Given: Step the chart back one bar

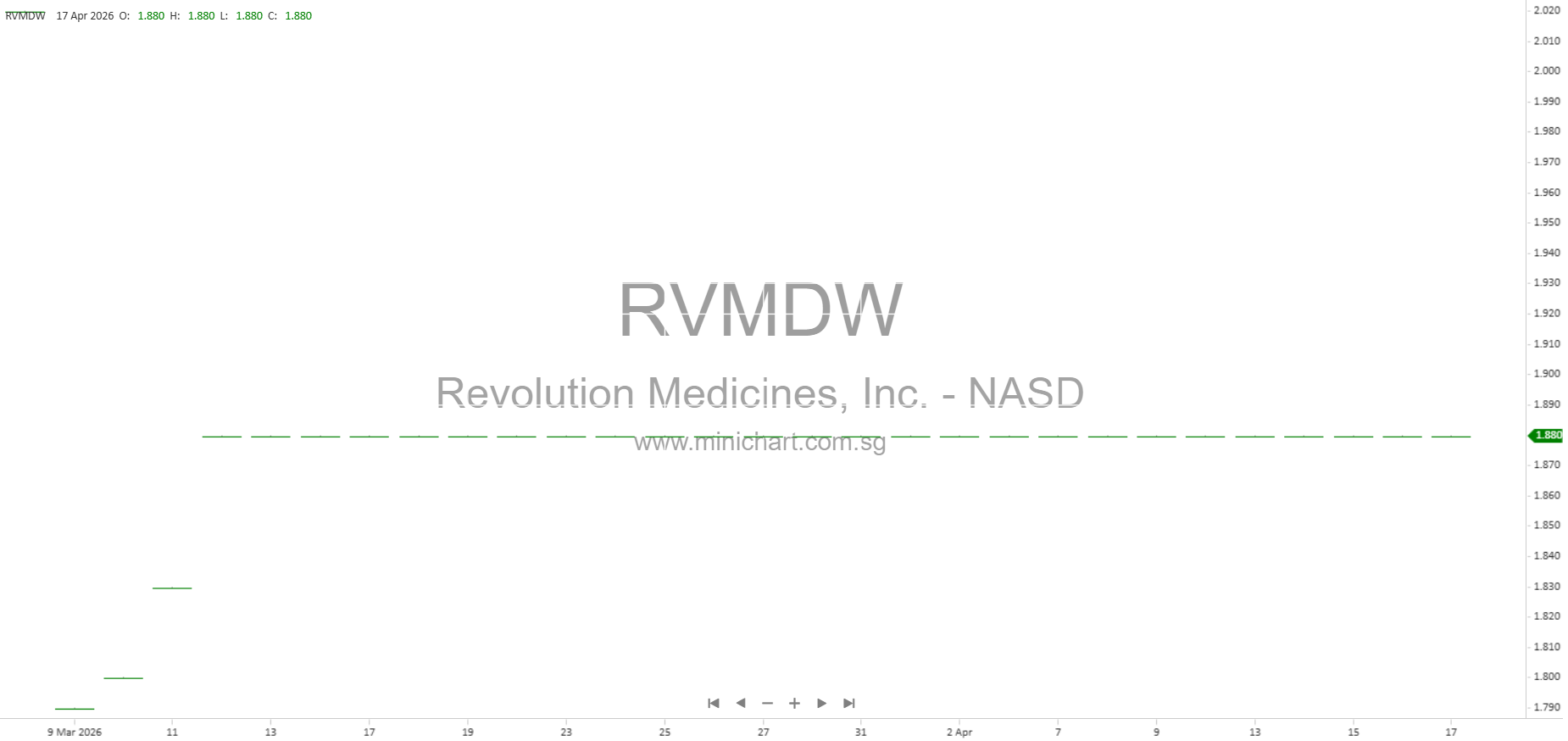Looking at the screenshot, I should click(x=741, y=703).
